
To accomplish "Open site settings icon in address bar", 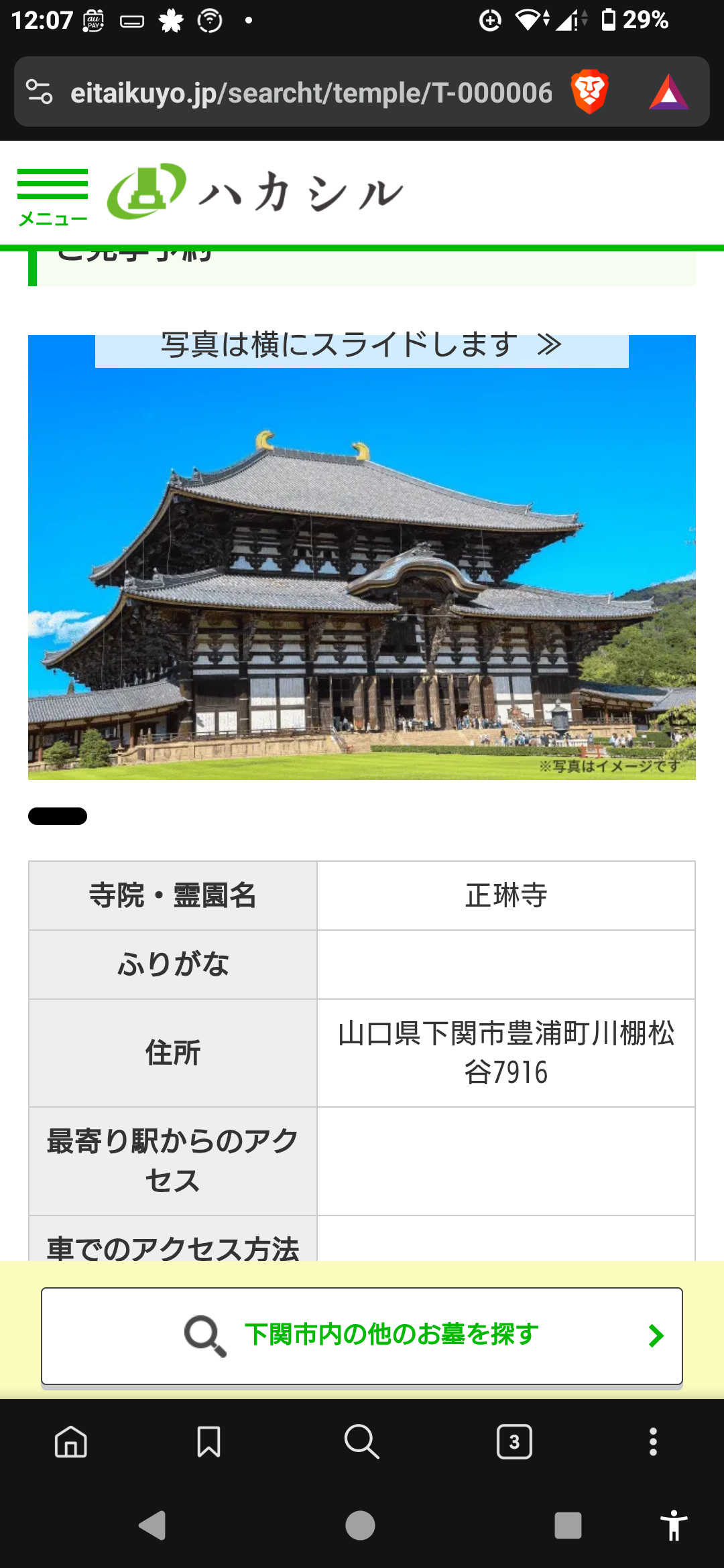I will point(40,92).
